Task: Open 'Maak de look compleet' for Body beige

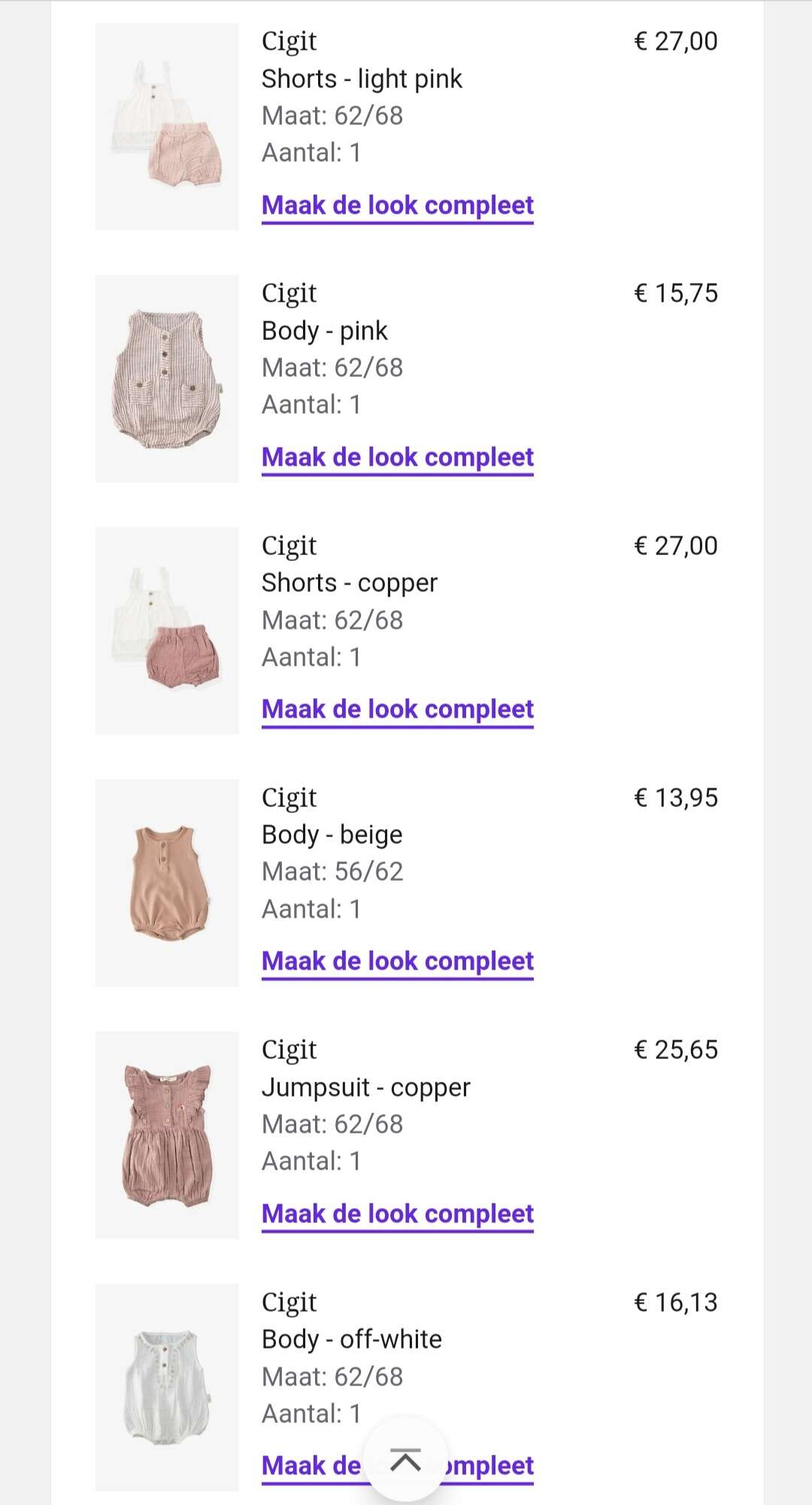Action: pos(398,961)
